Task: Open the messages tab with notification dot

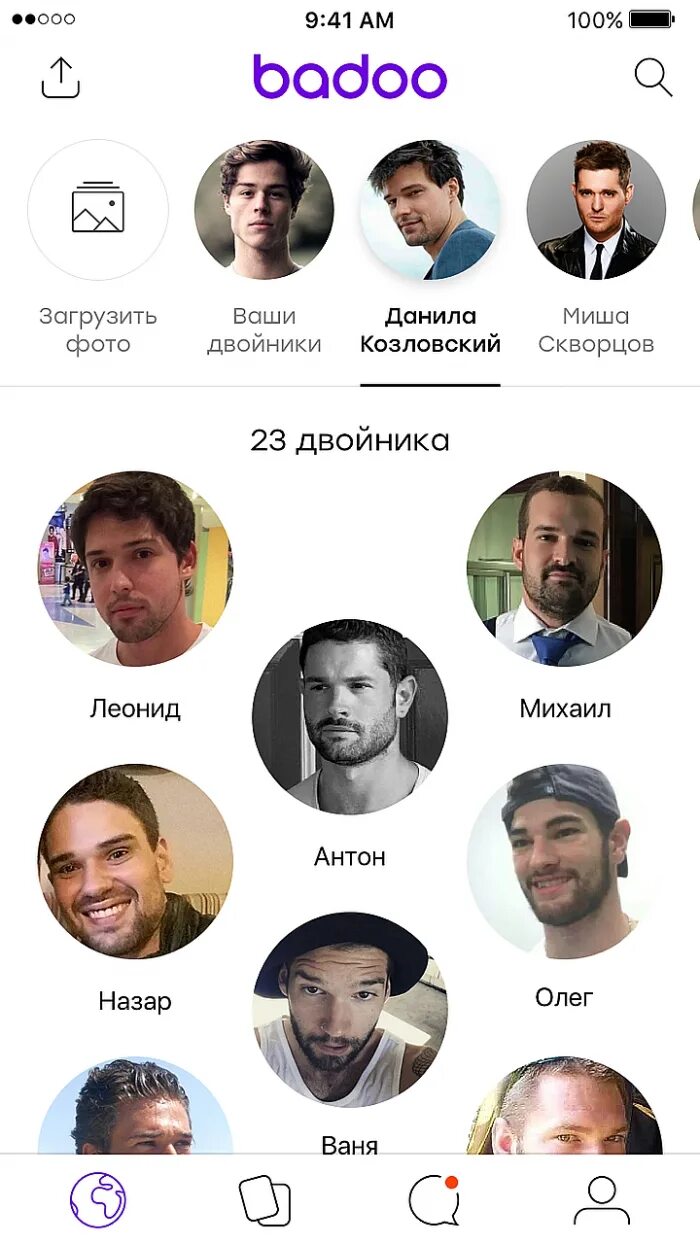Action: (434, 1200)
